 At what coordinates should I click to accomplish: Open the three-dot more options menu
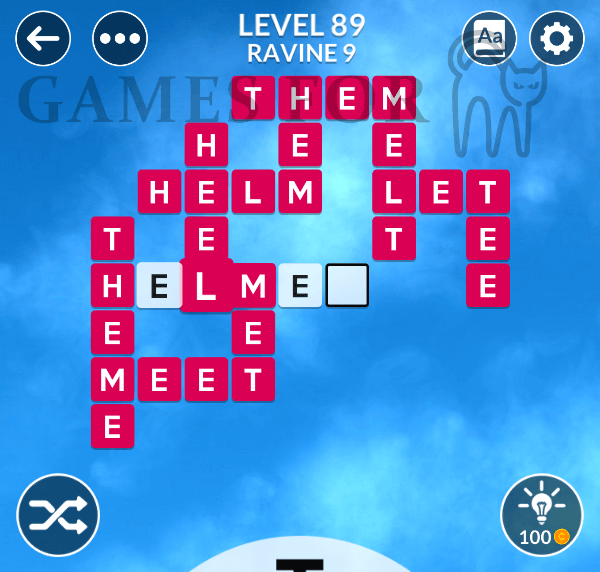click(120, 40)
